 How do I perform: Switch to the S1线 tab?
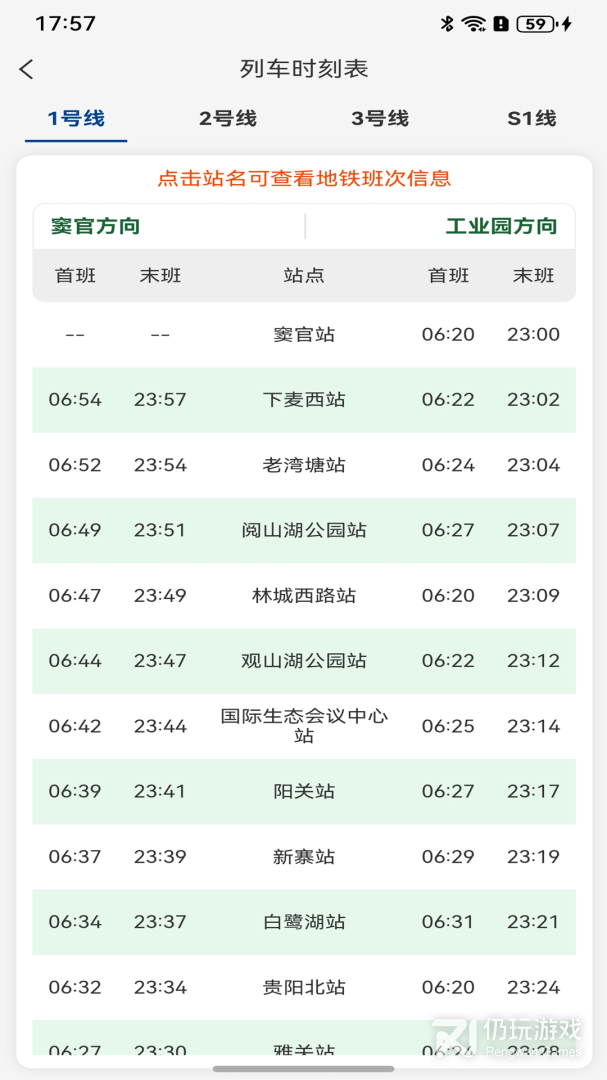tap(531, 119)
